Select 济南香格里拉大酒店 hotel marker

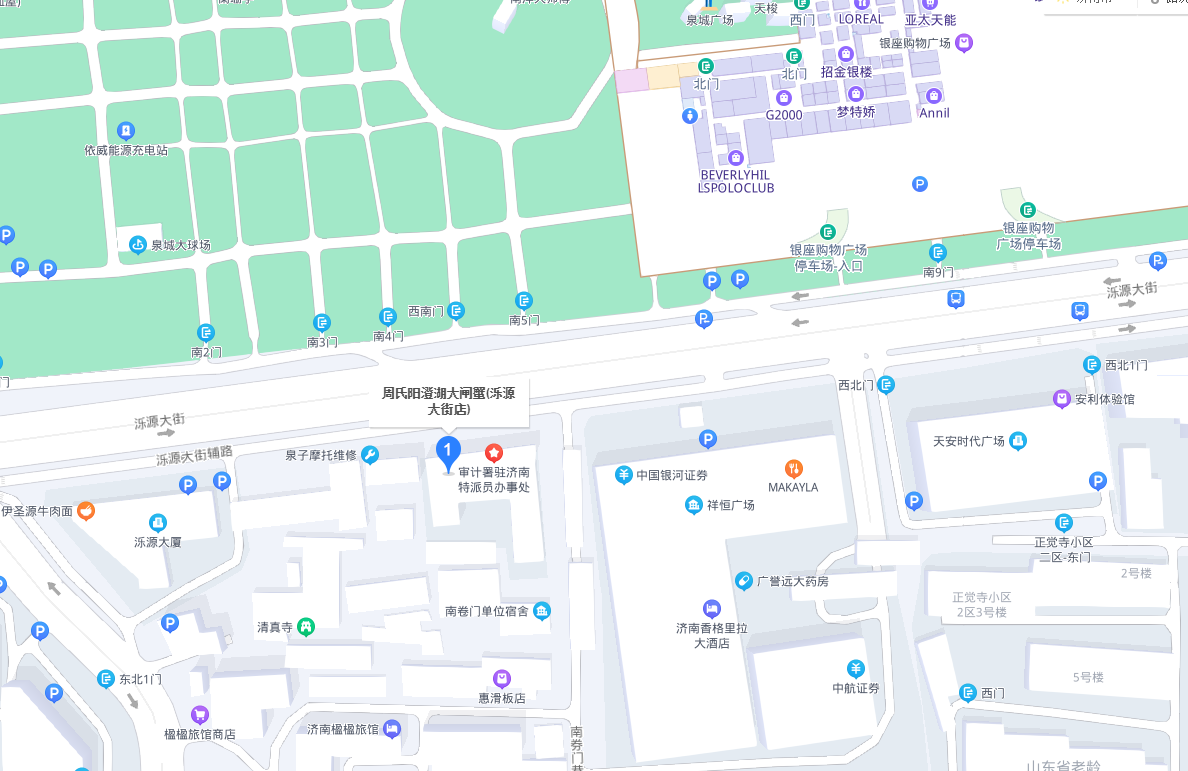[711, 608]
